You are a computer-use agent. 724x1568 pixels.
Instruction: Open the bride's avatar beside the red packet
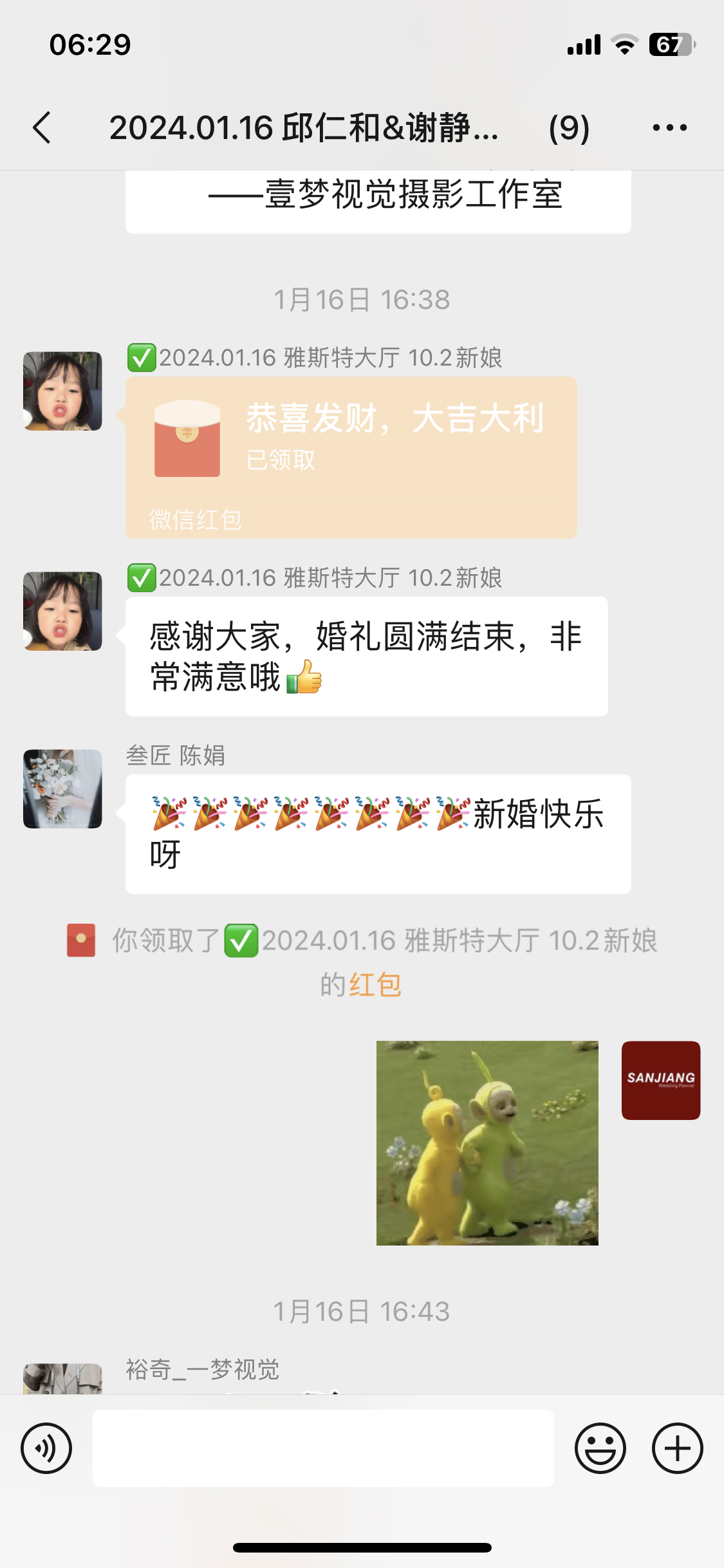point(62,391)
